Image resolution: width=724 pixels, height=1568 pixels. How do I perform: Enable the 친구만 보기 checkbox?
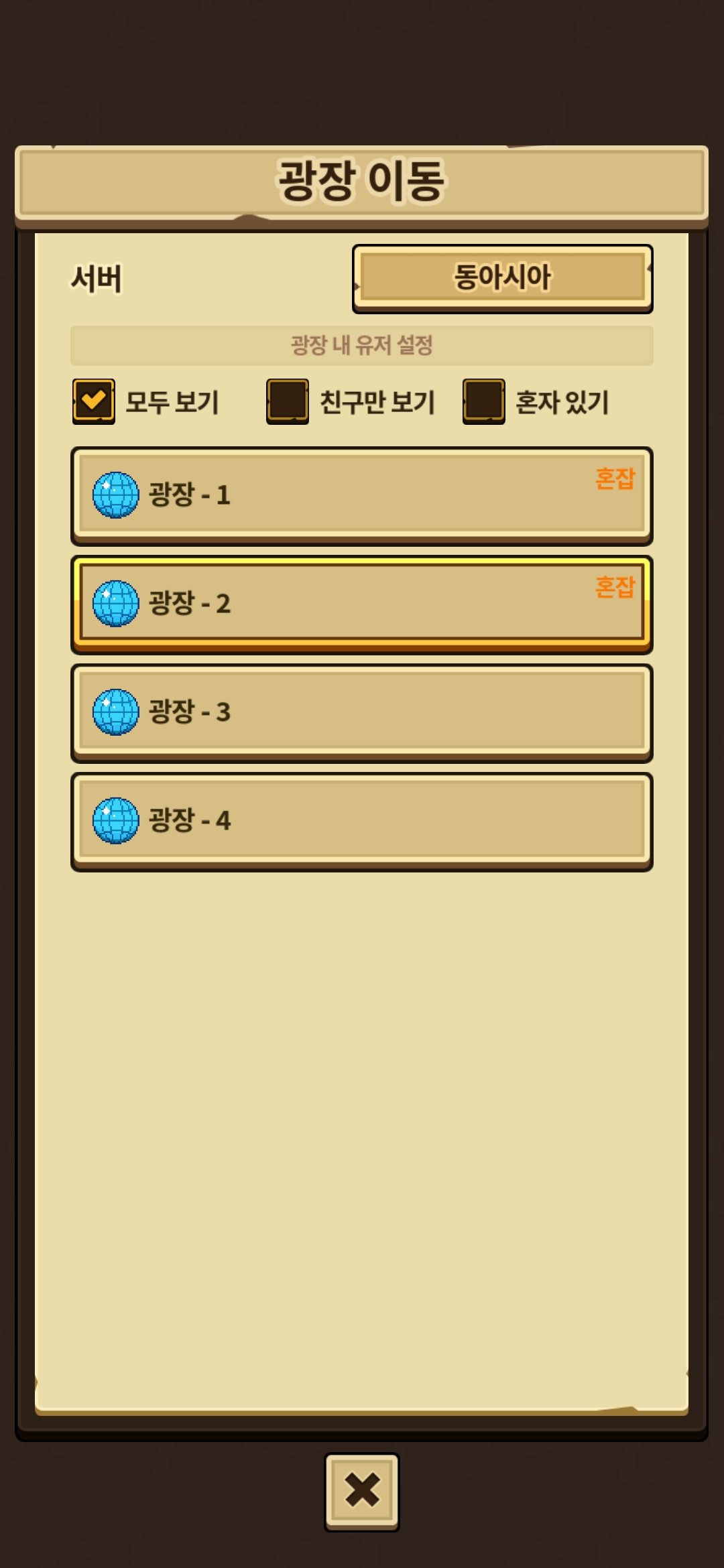point(288,401)
